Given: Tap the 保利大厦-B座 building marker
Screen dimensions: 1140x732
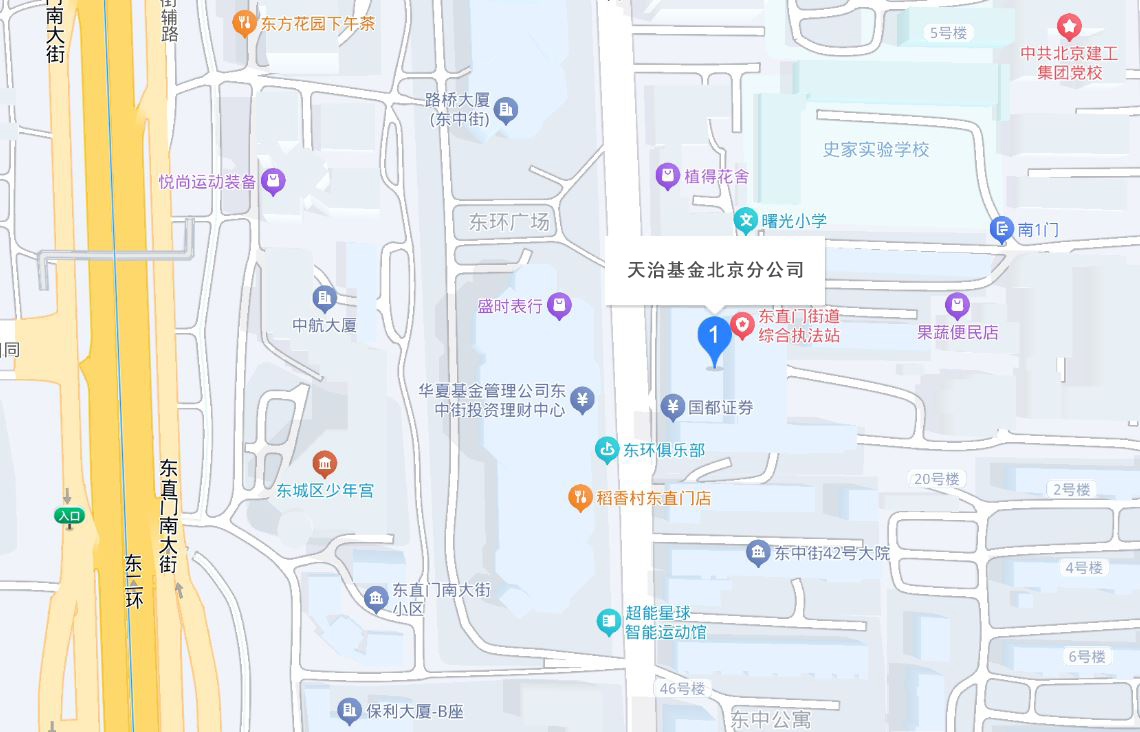Looking at the screenshot, I should point(349,711).
